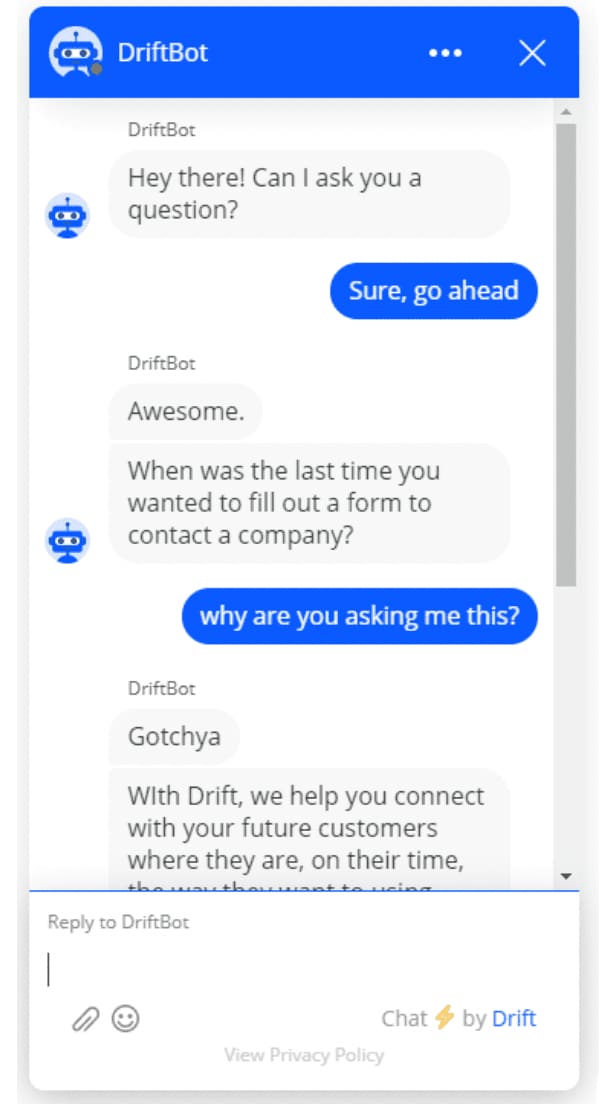This screenshot has height=1114, width=604.
Task: Close the DriftBot chat window
Action: tap(532, 53)
